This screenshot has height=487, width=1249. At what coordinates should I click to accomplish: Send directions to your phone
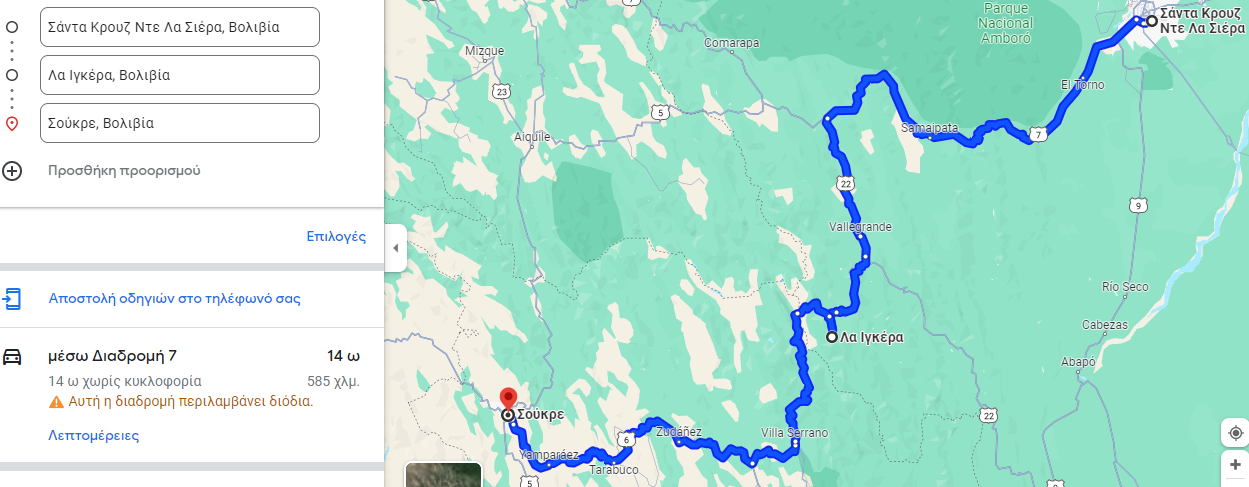pyautogui.click(x=174, y=298)
